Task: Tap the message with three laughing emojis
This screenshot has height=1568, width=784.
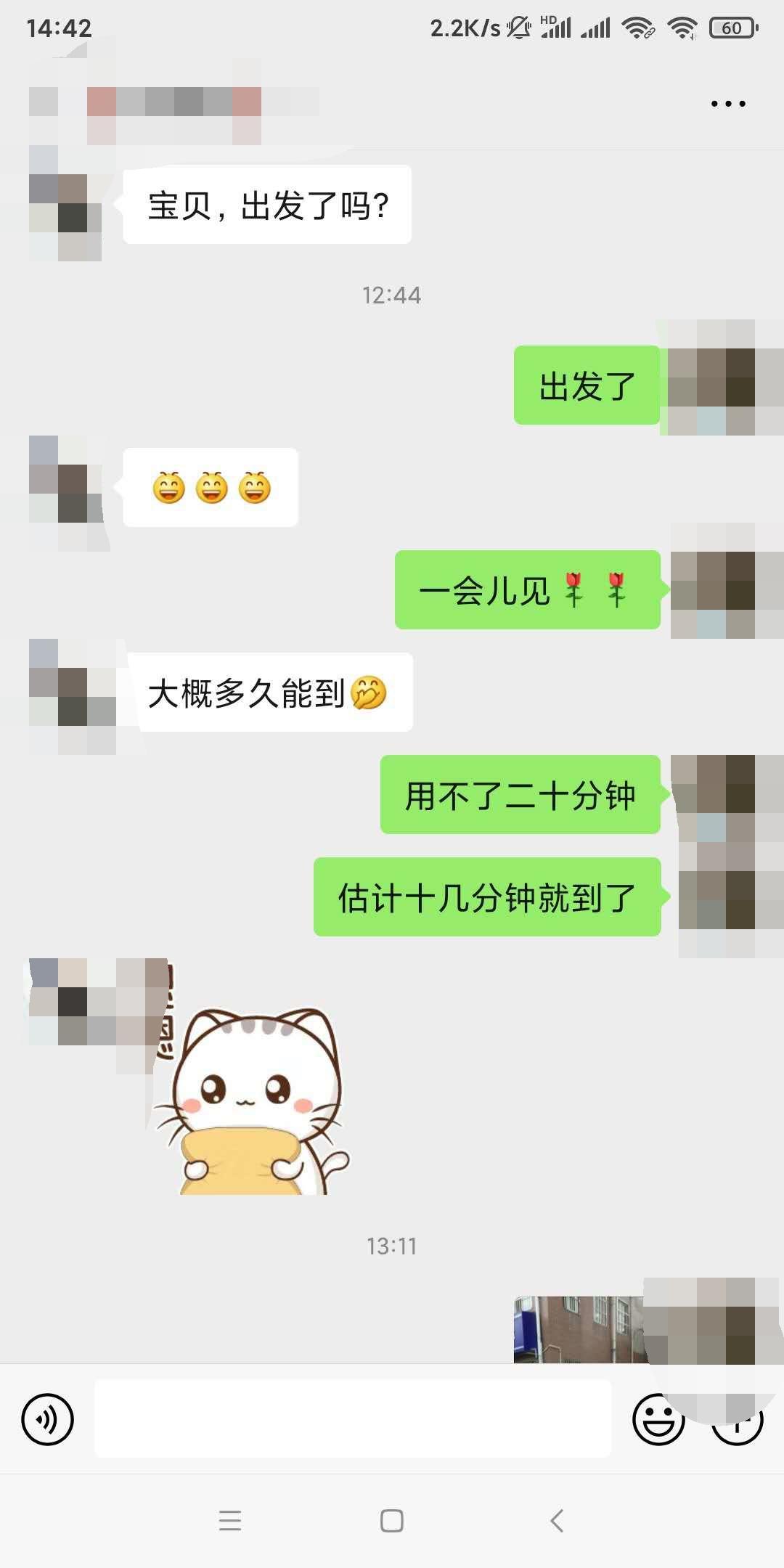Action: [211, 486]
